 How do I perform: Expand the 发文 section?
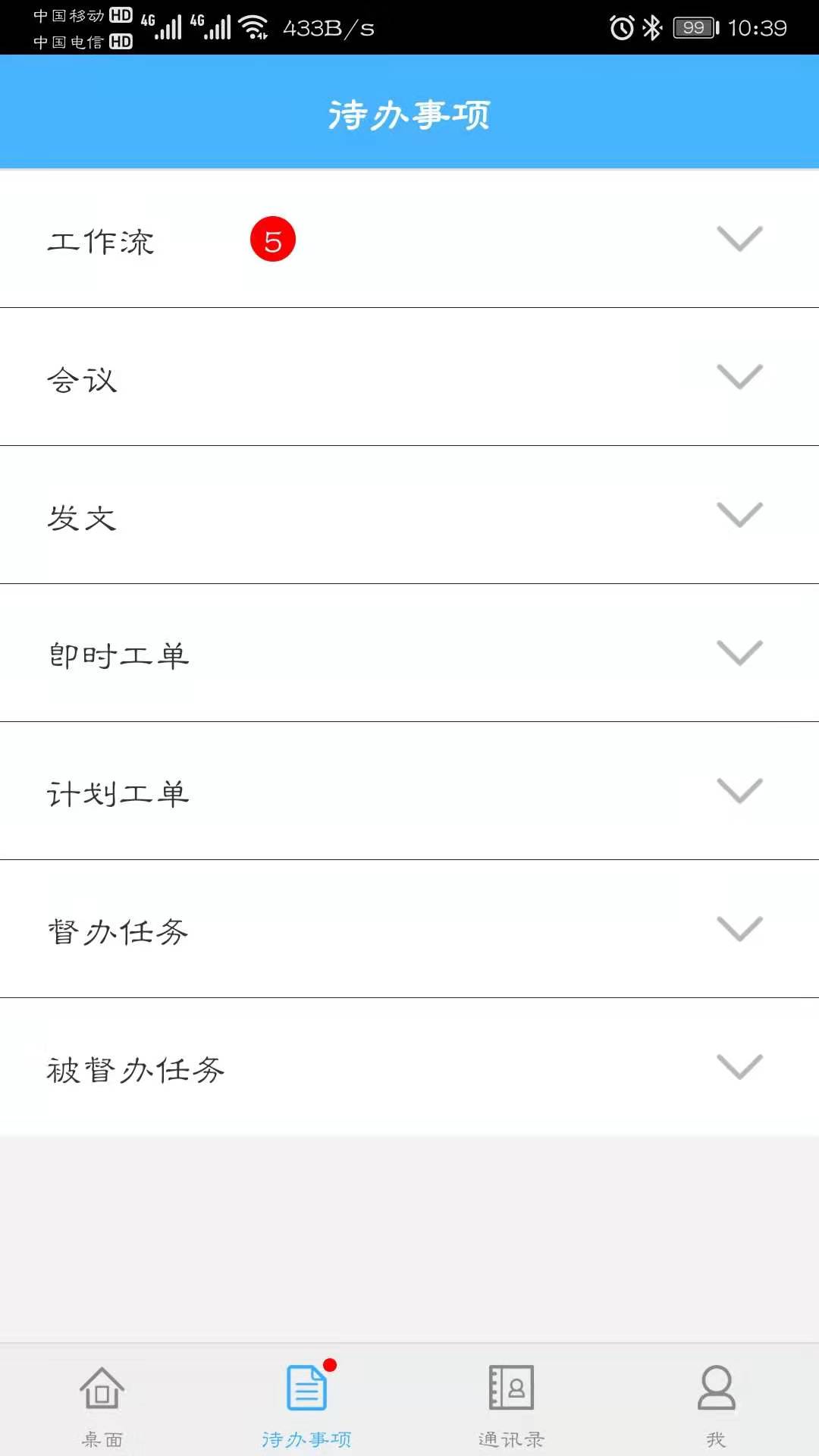tap(739, 515)
